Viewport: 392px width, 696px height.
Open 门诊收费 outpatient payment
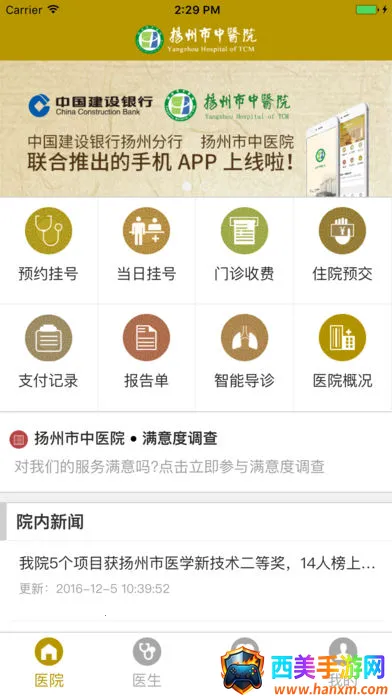[244, 250]
